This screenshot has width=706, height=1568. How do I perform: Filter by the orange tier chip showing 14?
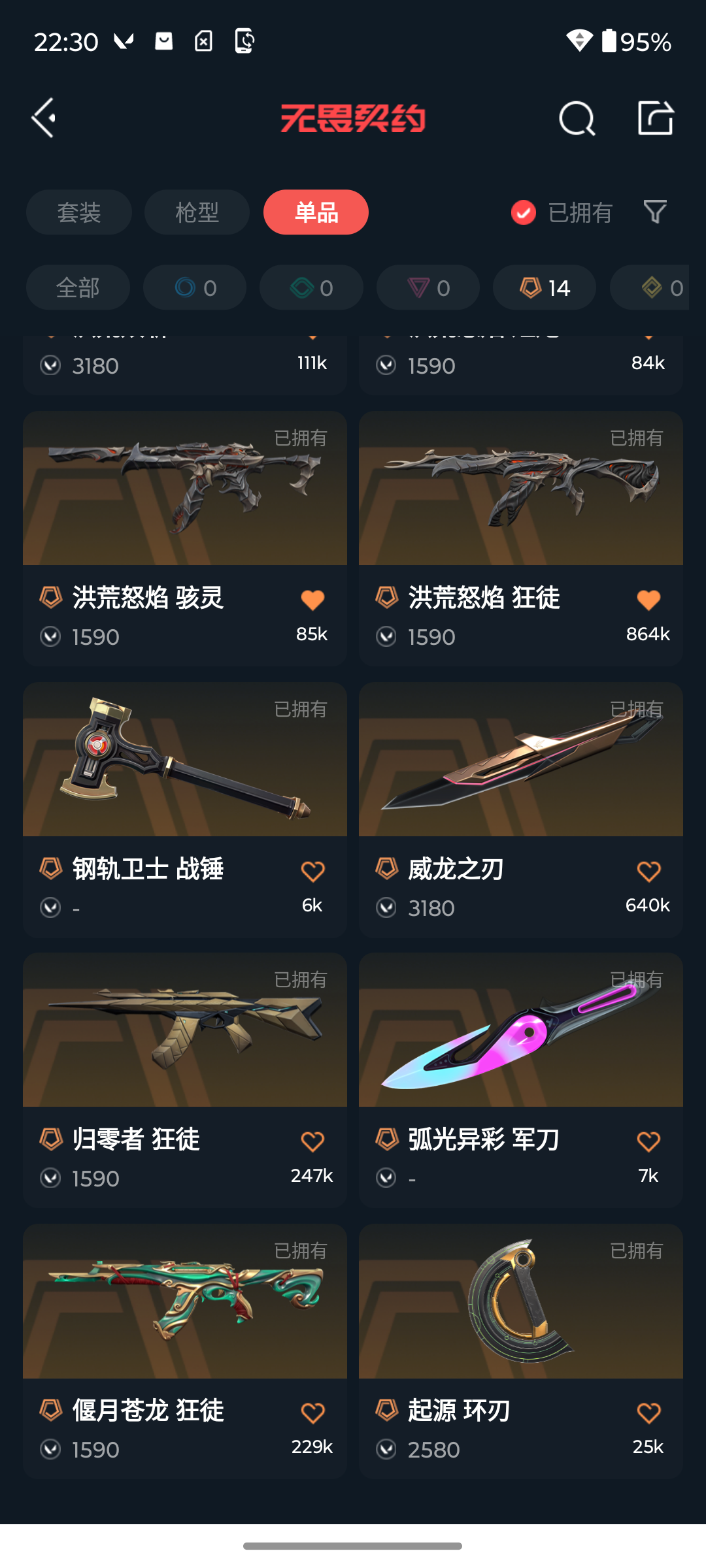pos(545,287)
